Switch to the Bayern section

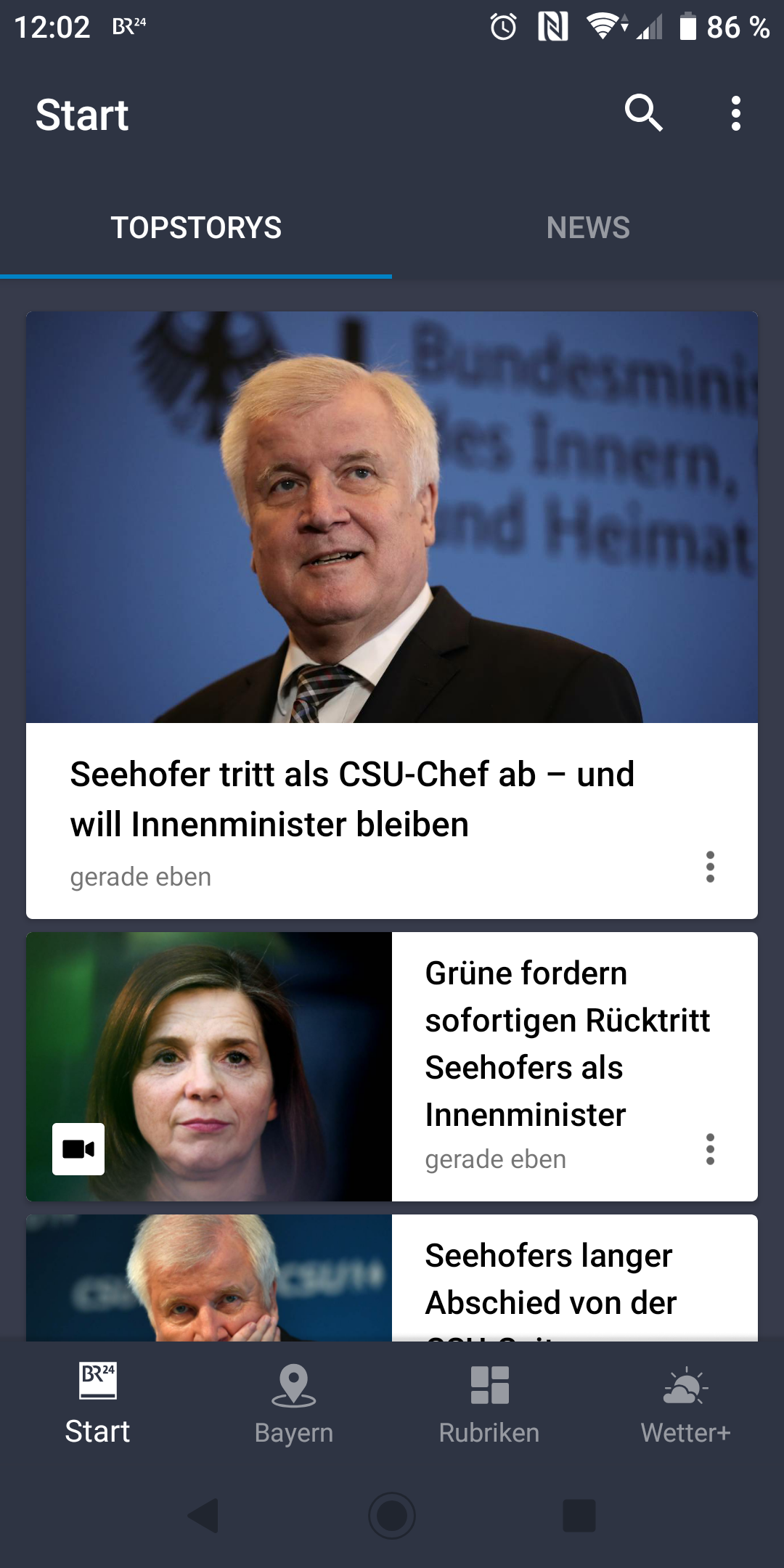click(x=293, y=1402)
